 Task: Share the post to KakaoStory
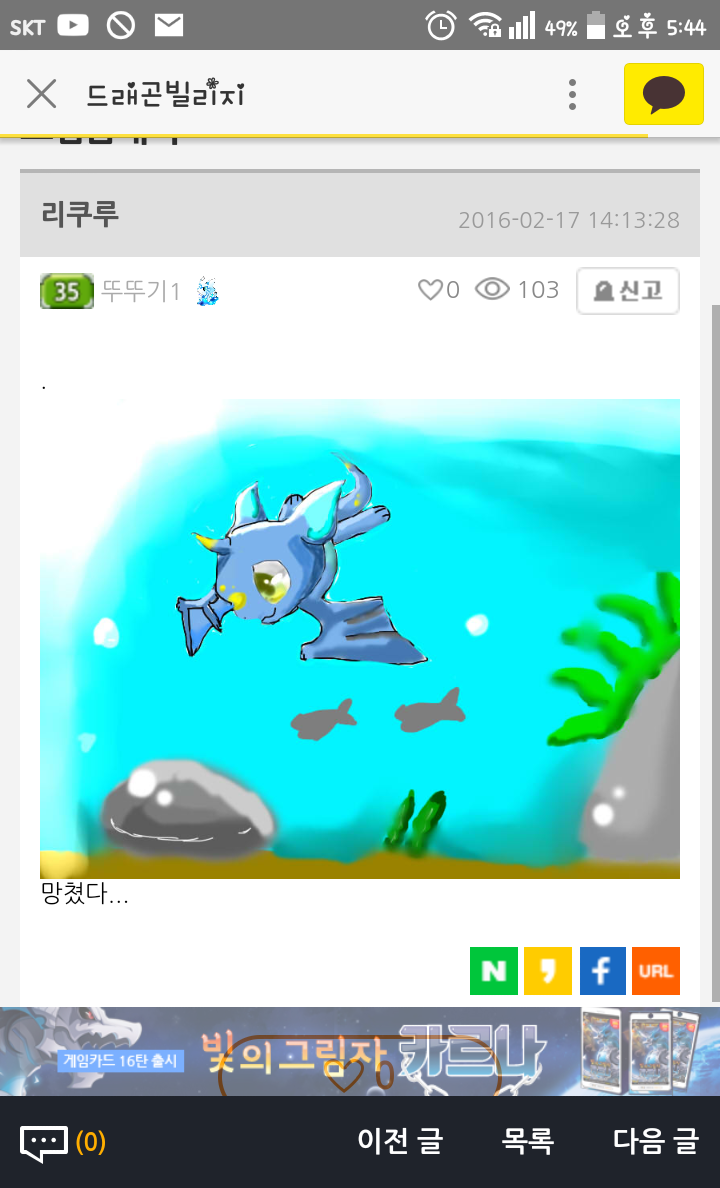pyautogui.click(x=548, y=971)
